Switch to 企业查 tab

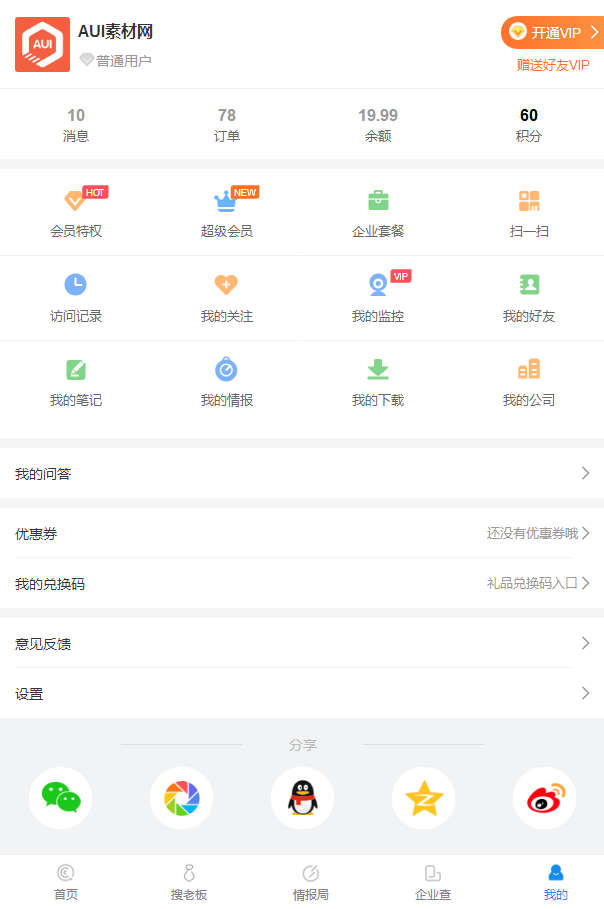click(433, 882)
